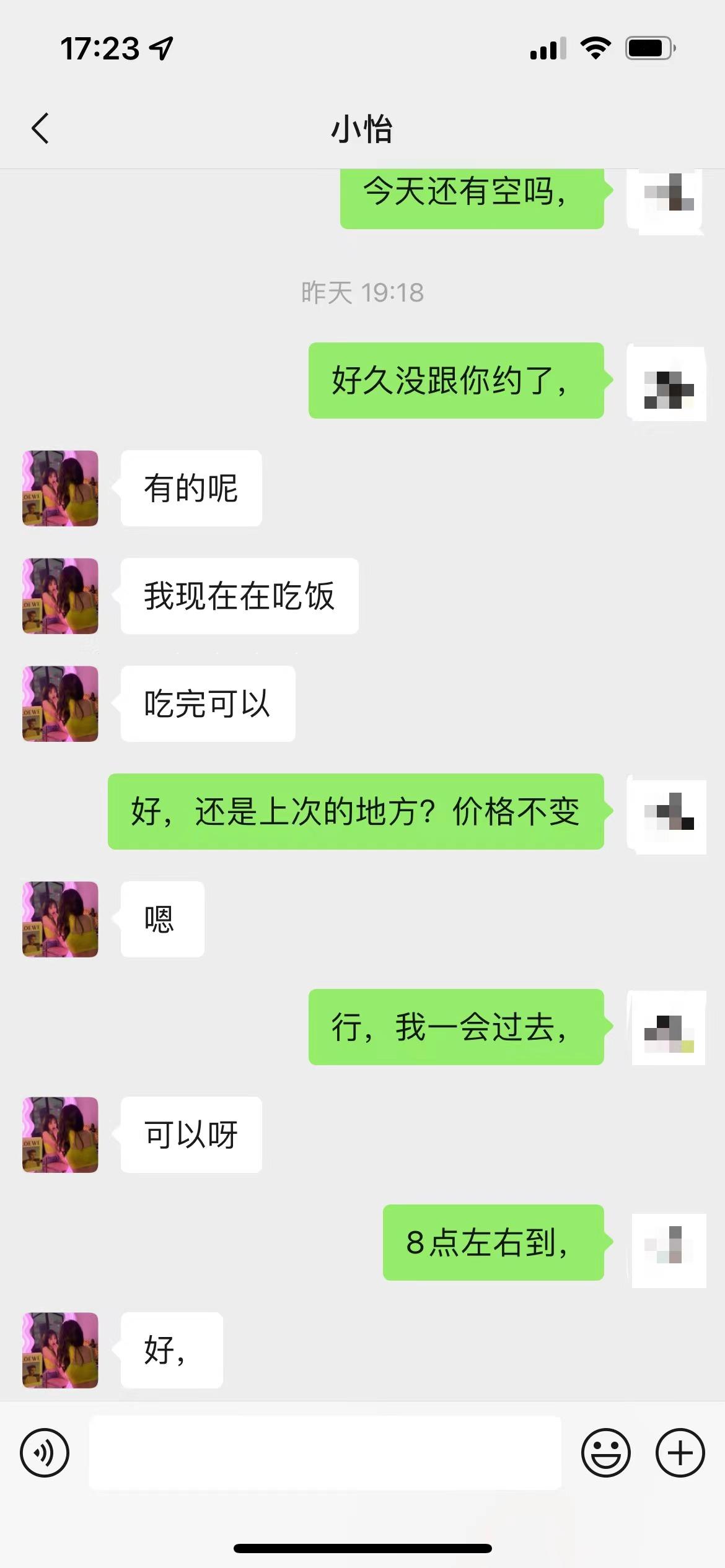The width and height of the screenshot is (725, 1568).
Task: Switch to voice message input
Action: pos(45,1453)
